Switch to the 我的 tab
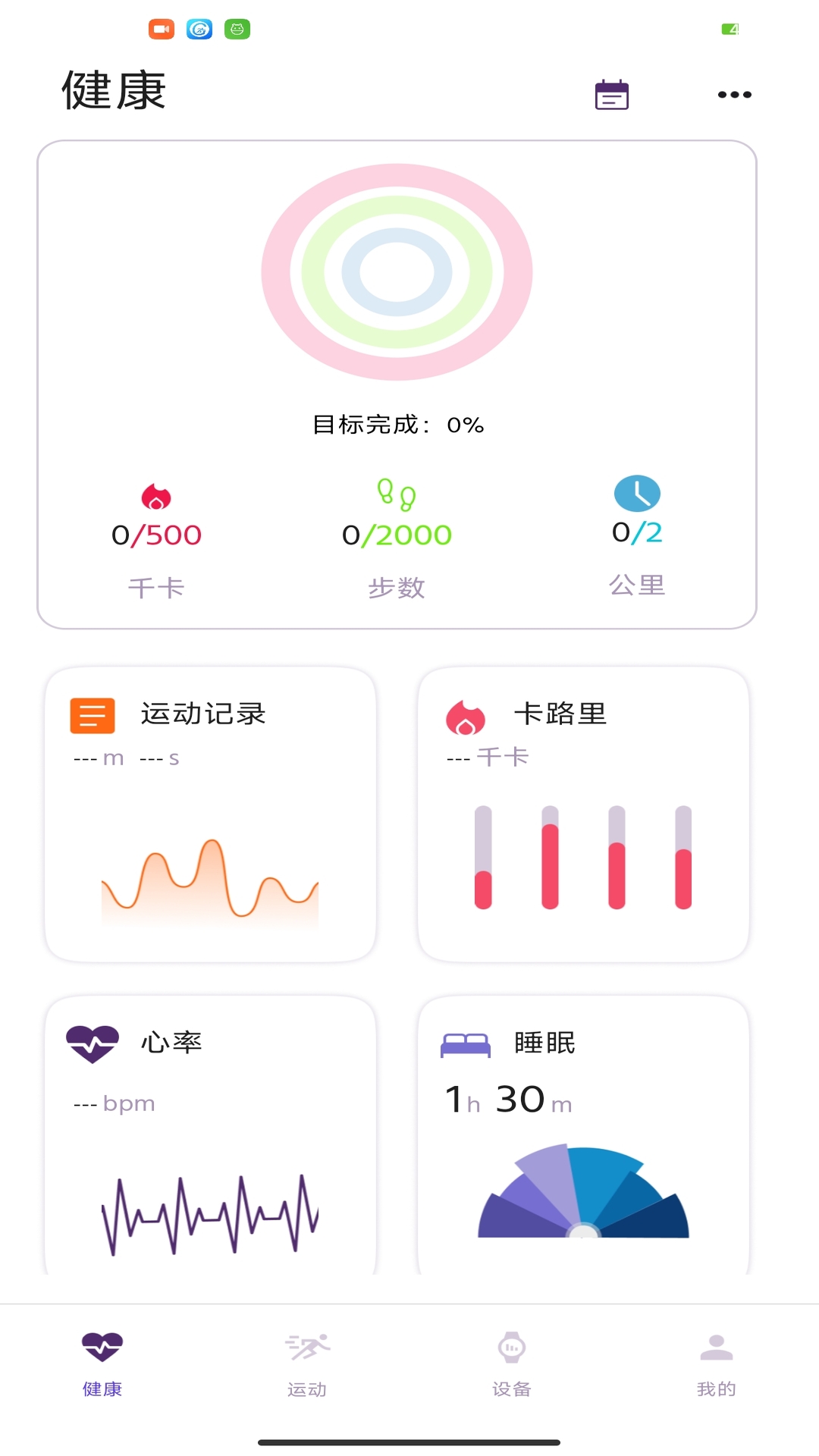This screenshot has height=1456, width=819. pyautogui.click(x=716, y=1363)
